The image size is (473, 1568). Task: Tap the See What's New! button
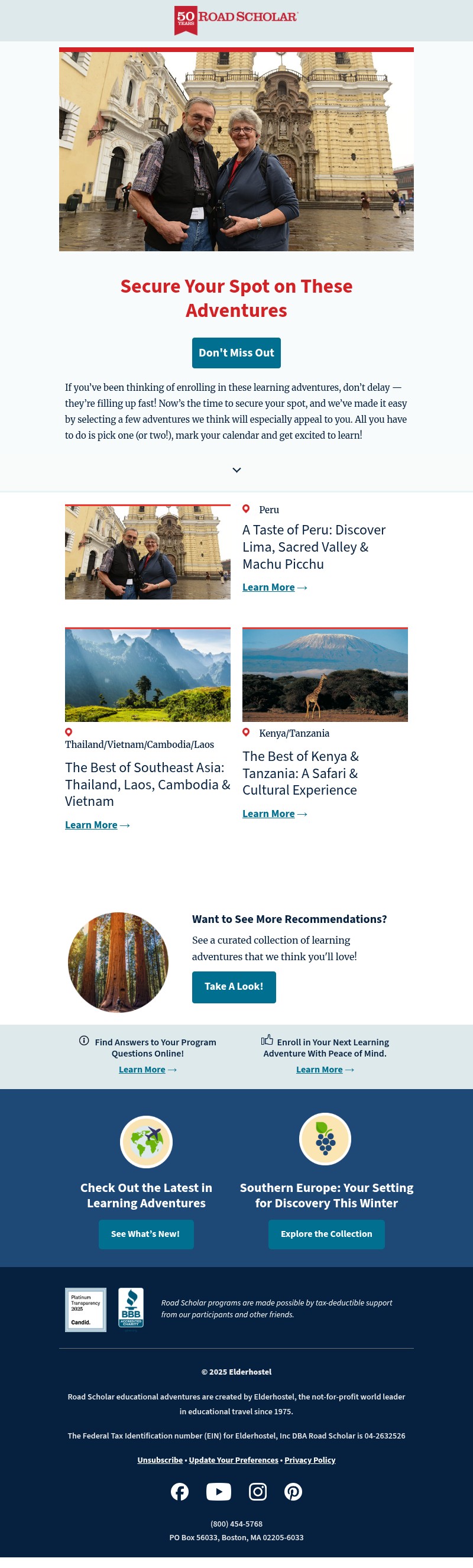point(145,1234)
